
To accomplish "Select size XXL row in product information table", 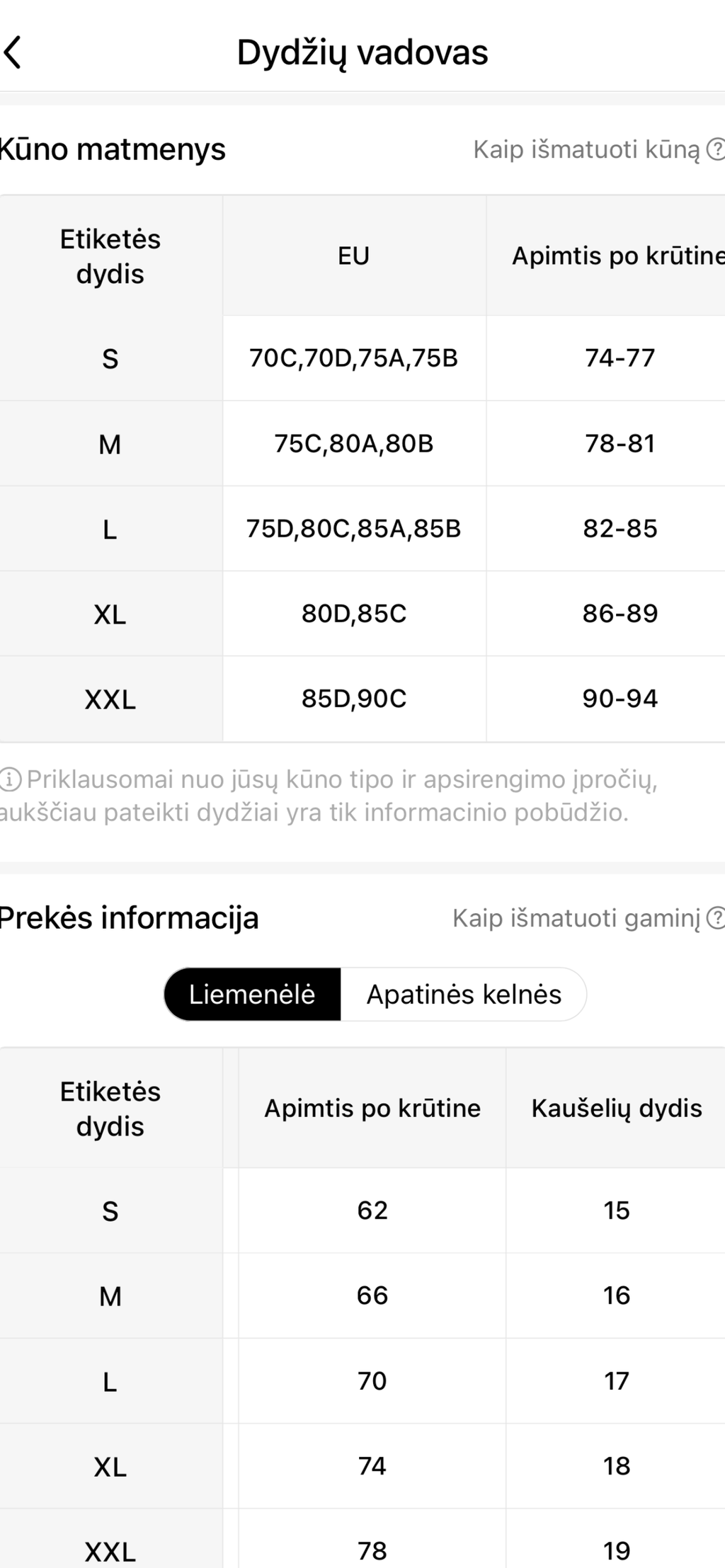I will 111,1550.
